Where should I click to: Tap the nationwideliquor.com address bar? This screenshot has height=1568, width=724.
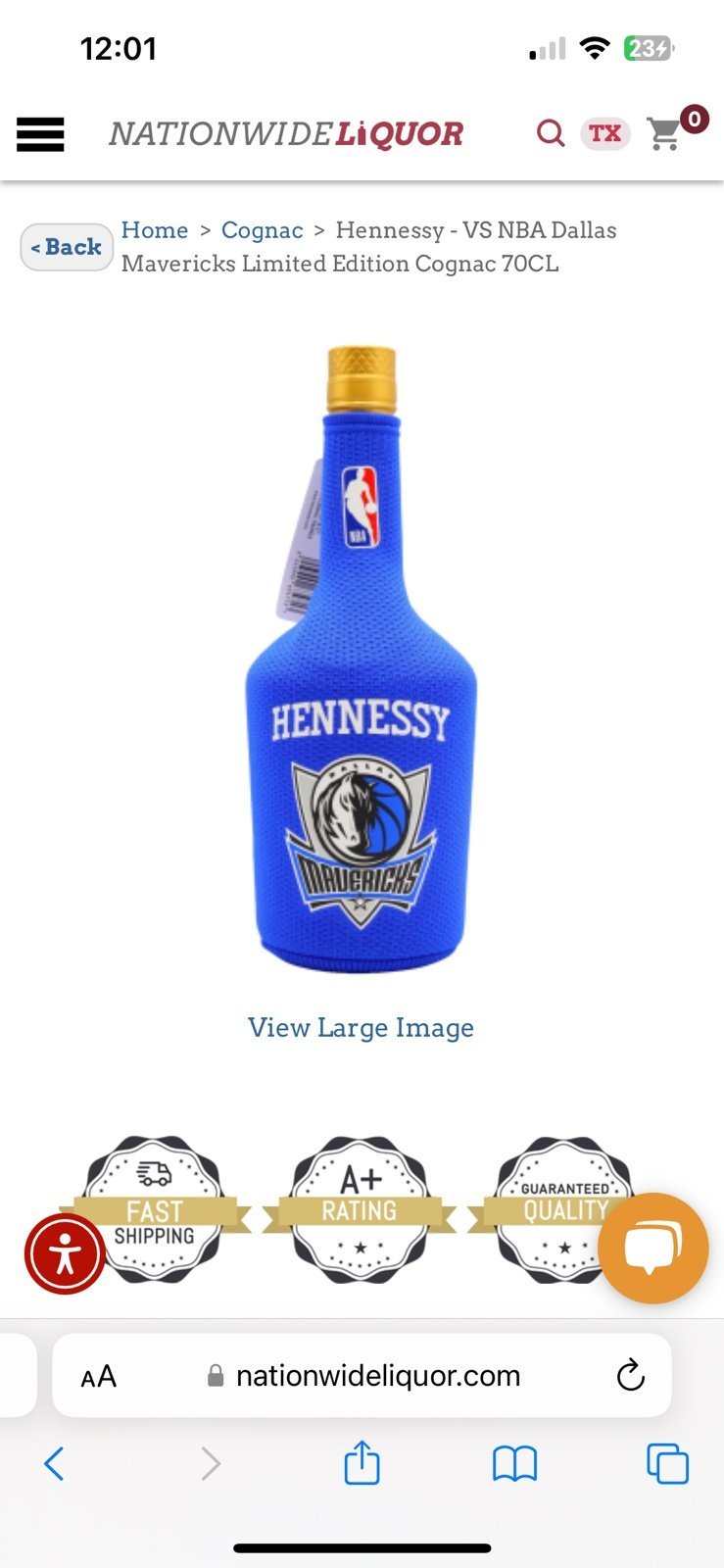tap(362, 1375)
